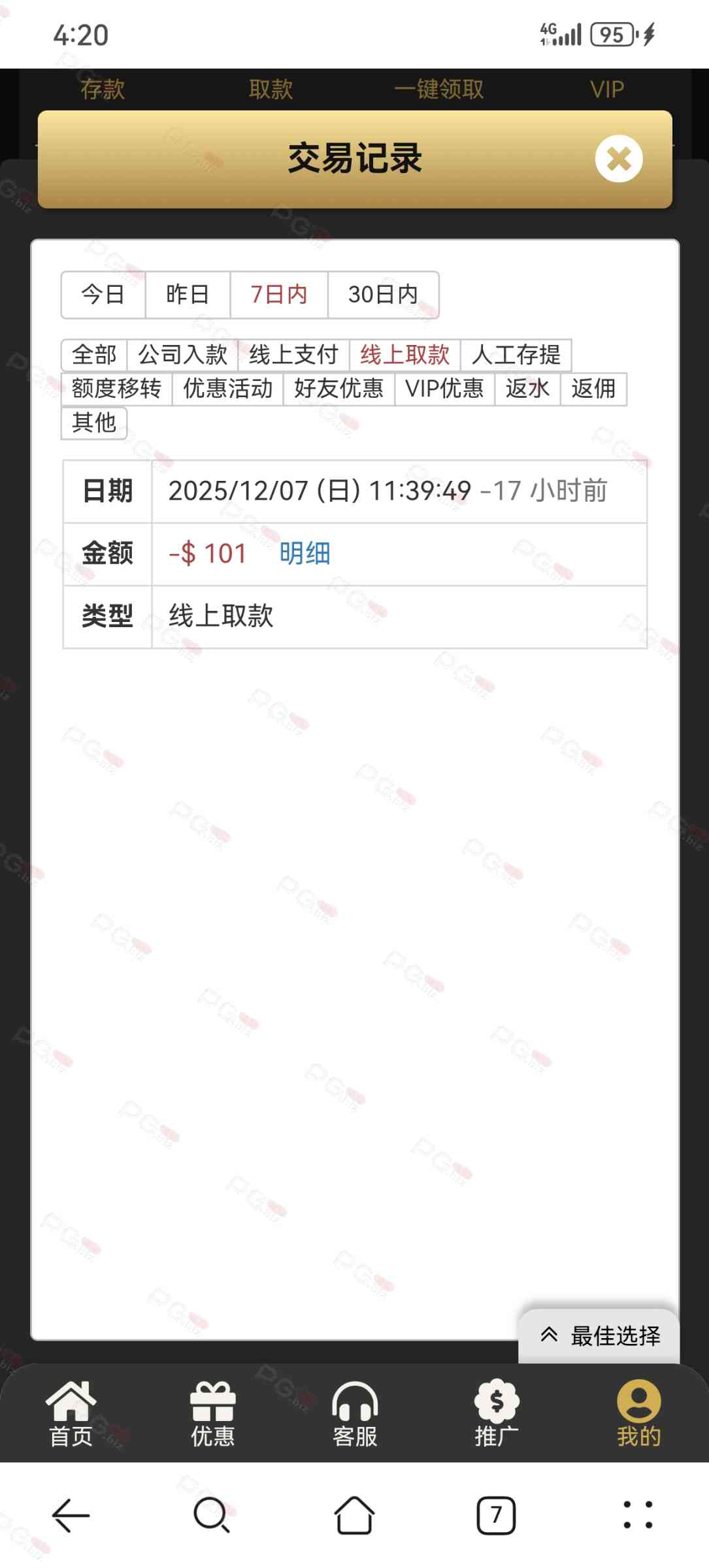Image resolution: width=709 pixels, height=1568 pixels.
Task: Go to the 首页 tab
Action: click(71, 1414)
